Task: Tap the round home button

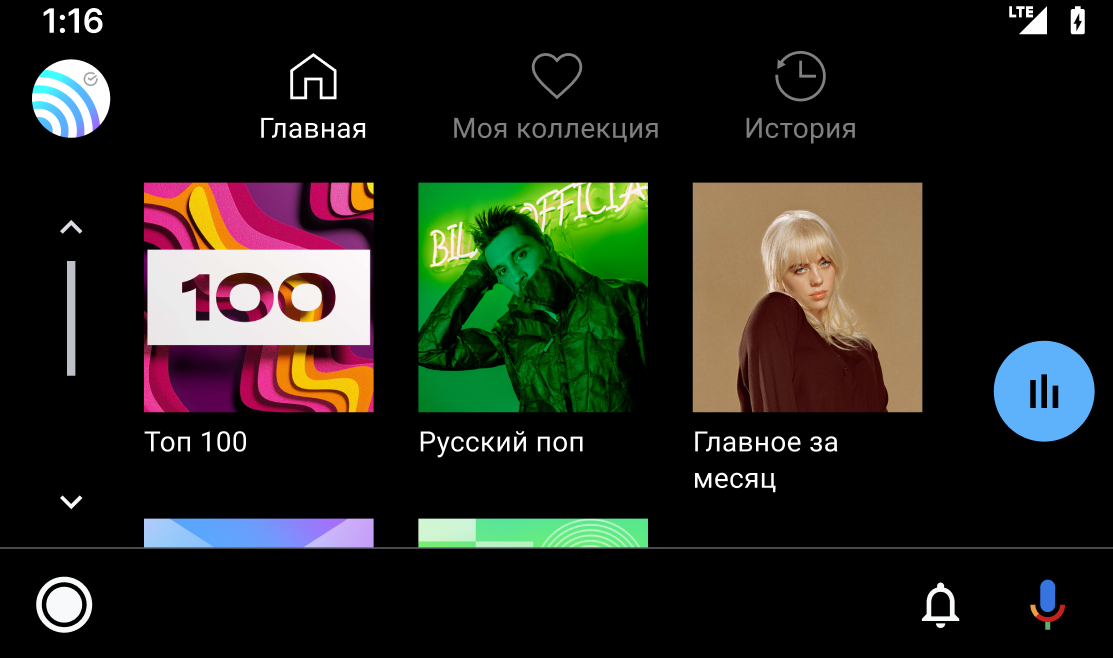Action: pyautogui.click(x=64, y=605)
